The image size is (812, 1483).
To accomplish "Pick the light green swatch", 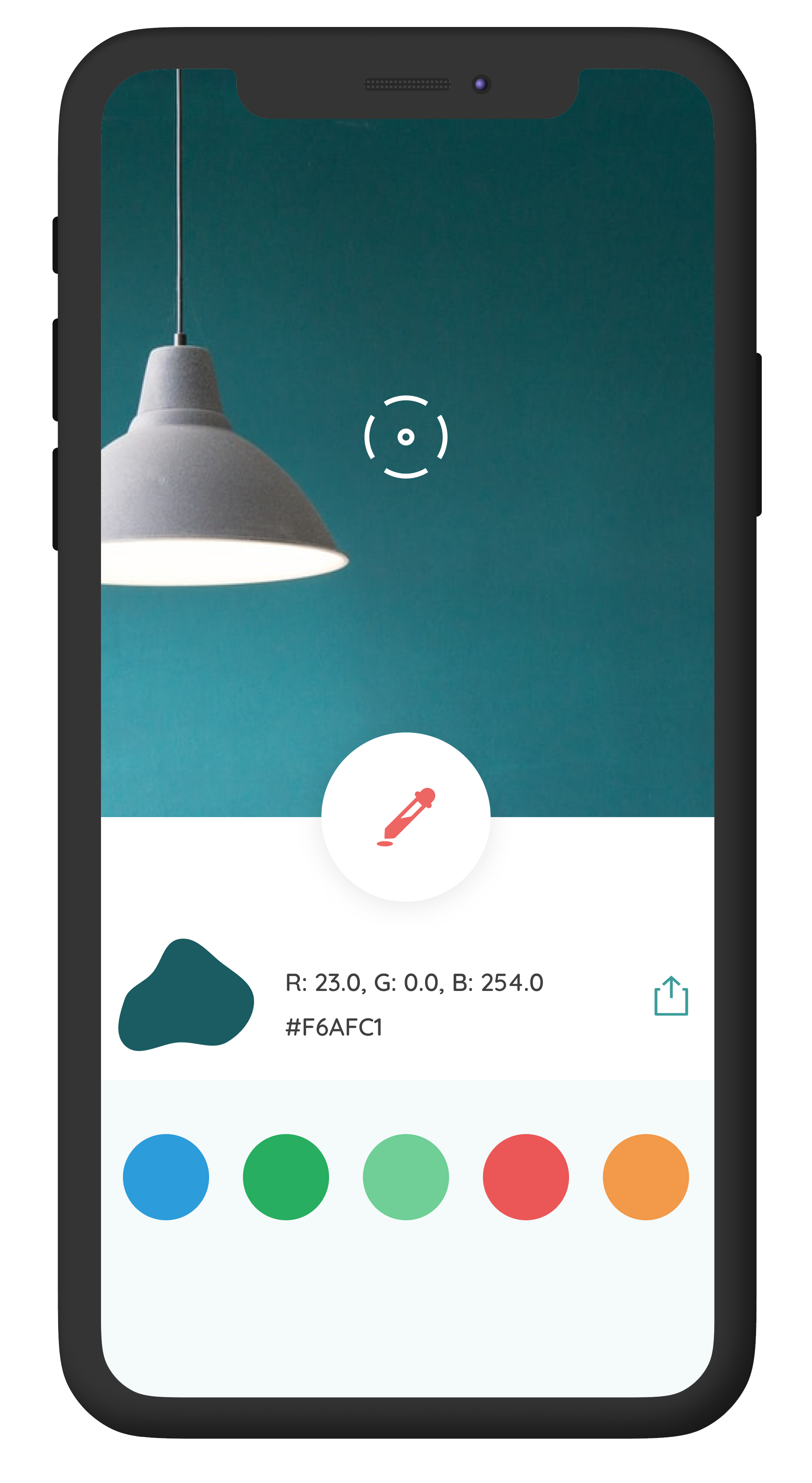I will (x=406, y=1177).
